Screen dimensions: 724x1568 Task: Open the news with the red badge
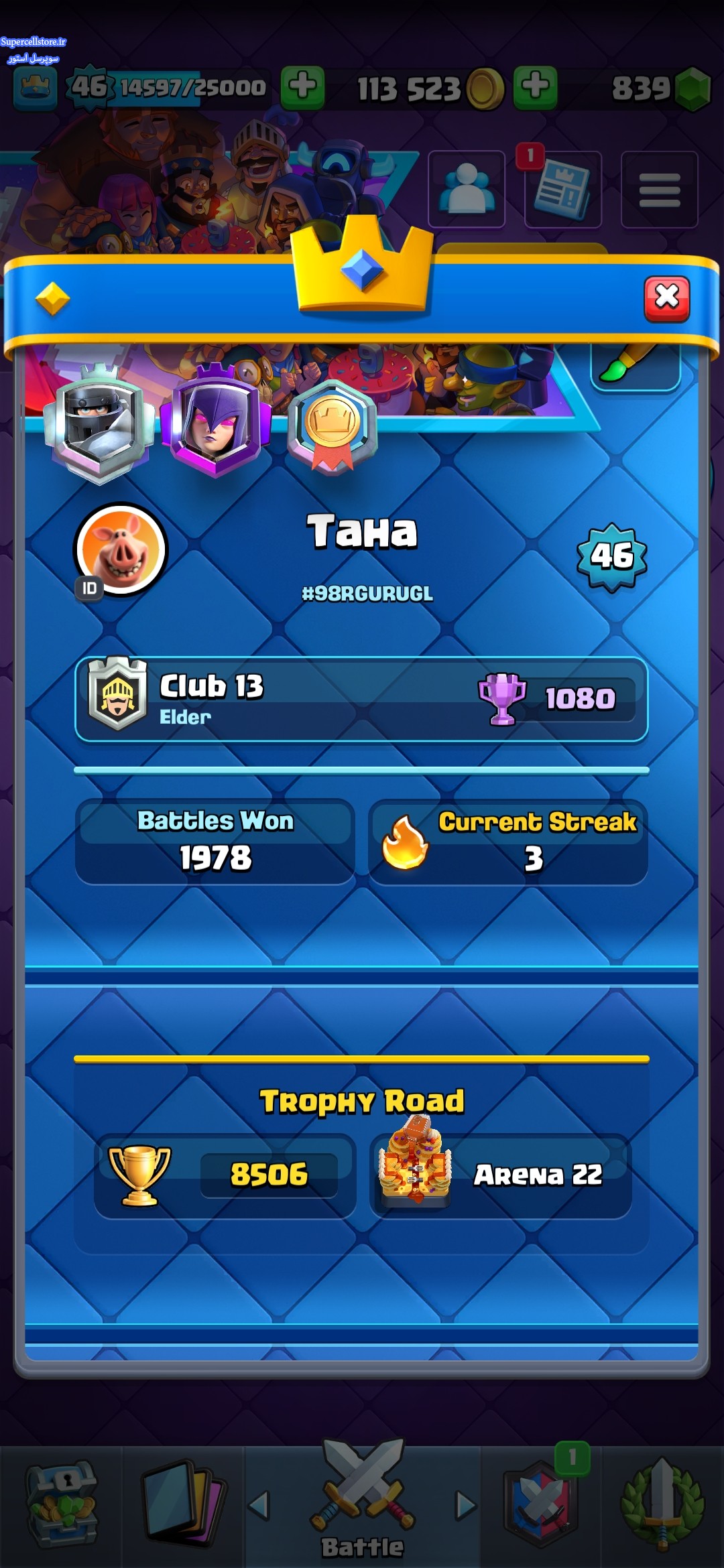562,189
